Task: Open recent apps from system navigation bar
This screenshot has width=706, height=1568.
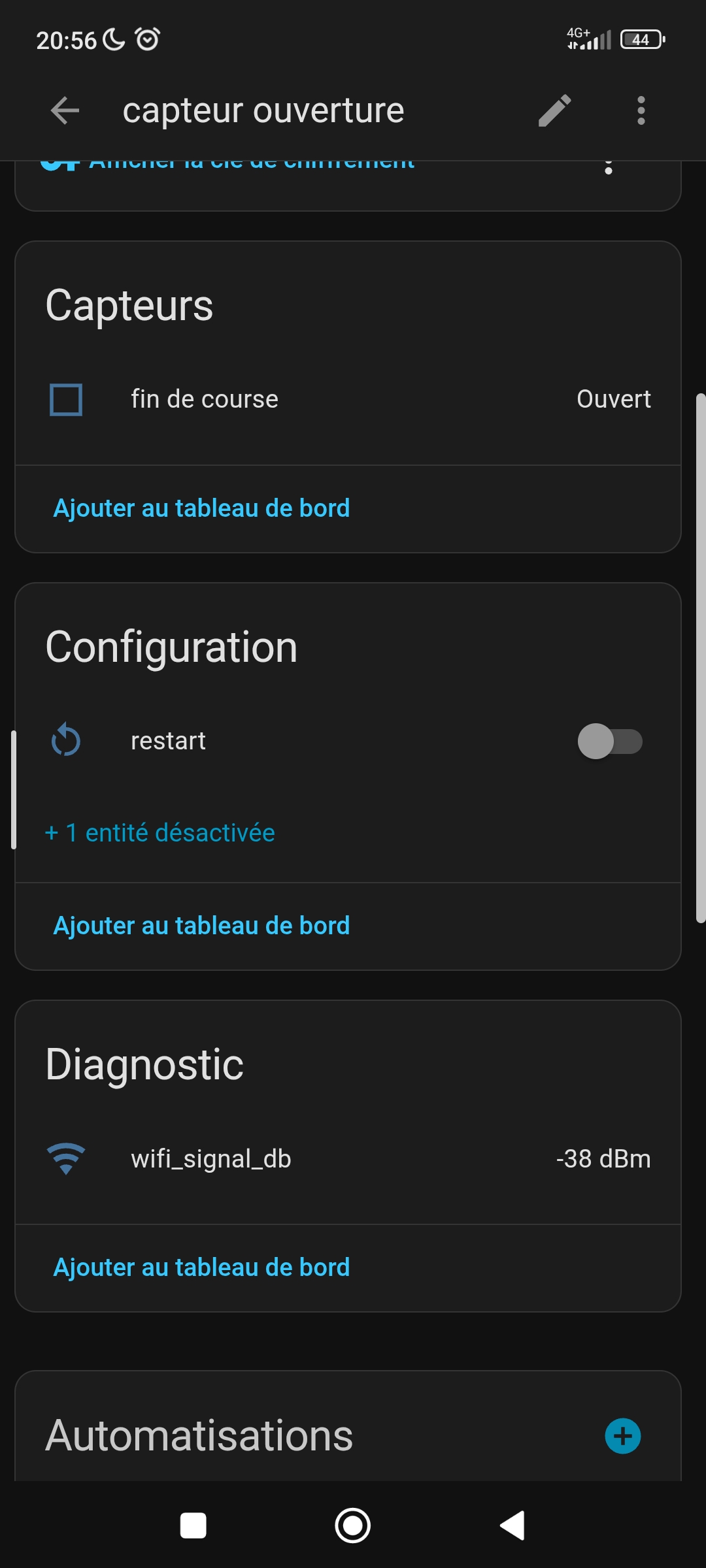Action: [193, 1526]
